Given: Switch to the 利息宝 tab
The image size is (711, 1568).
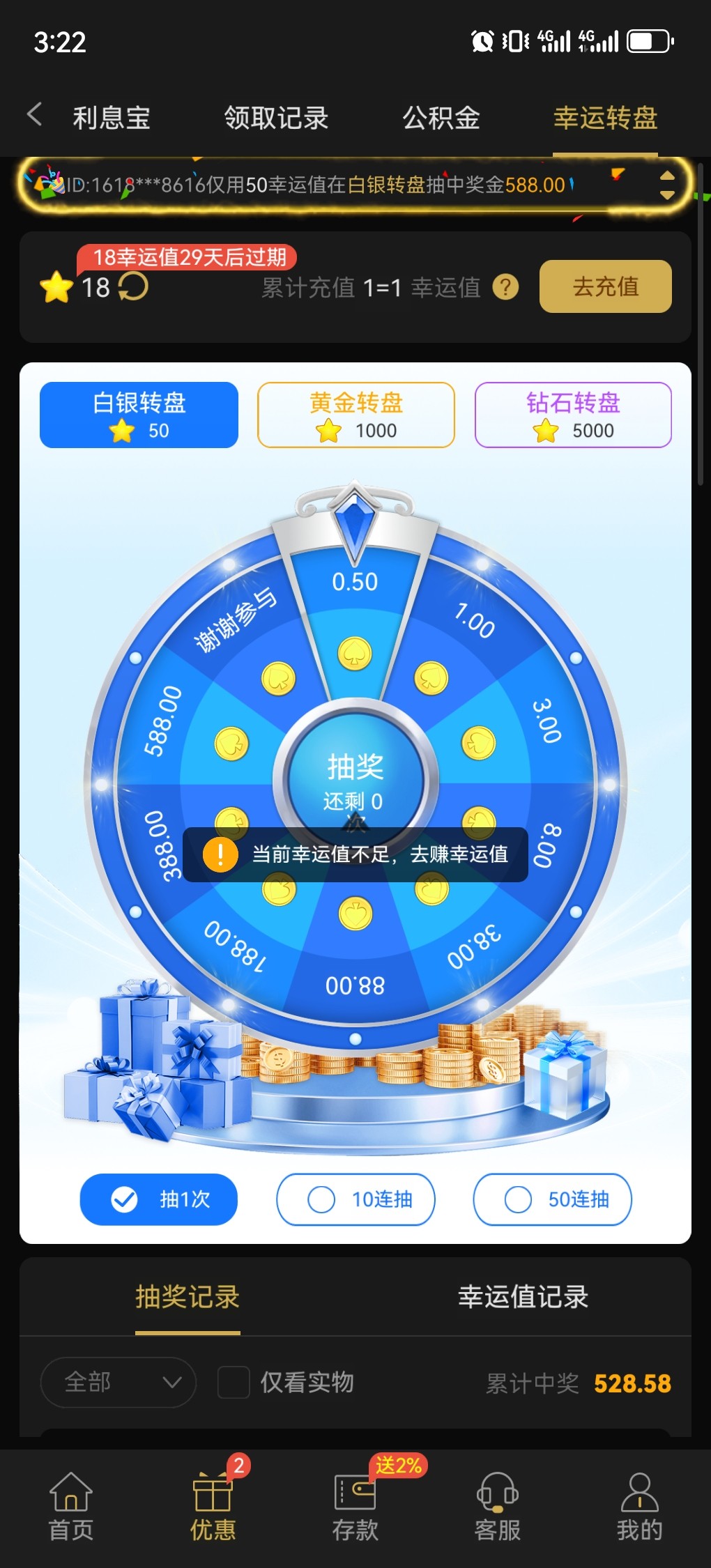Looking at the screenshot, I should click(x=112, y=118).
